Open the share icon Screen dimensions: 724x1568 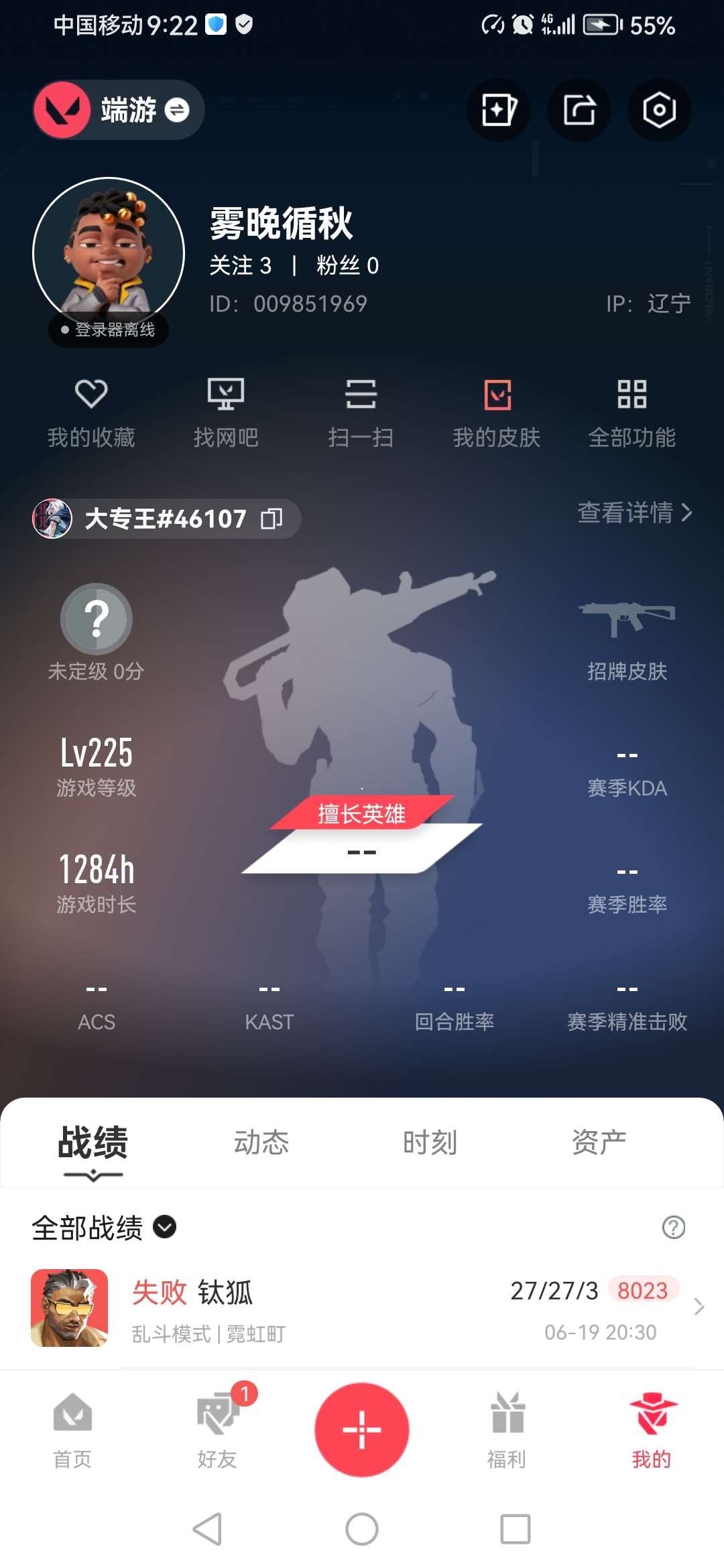click(x=579, y=110)
